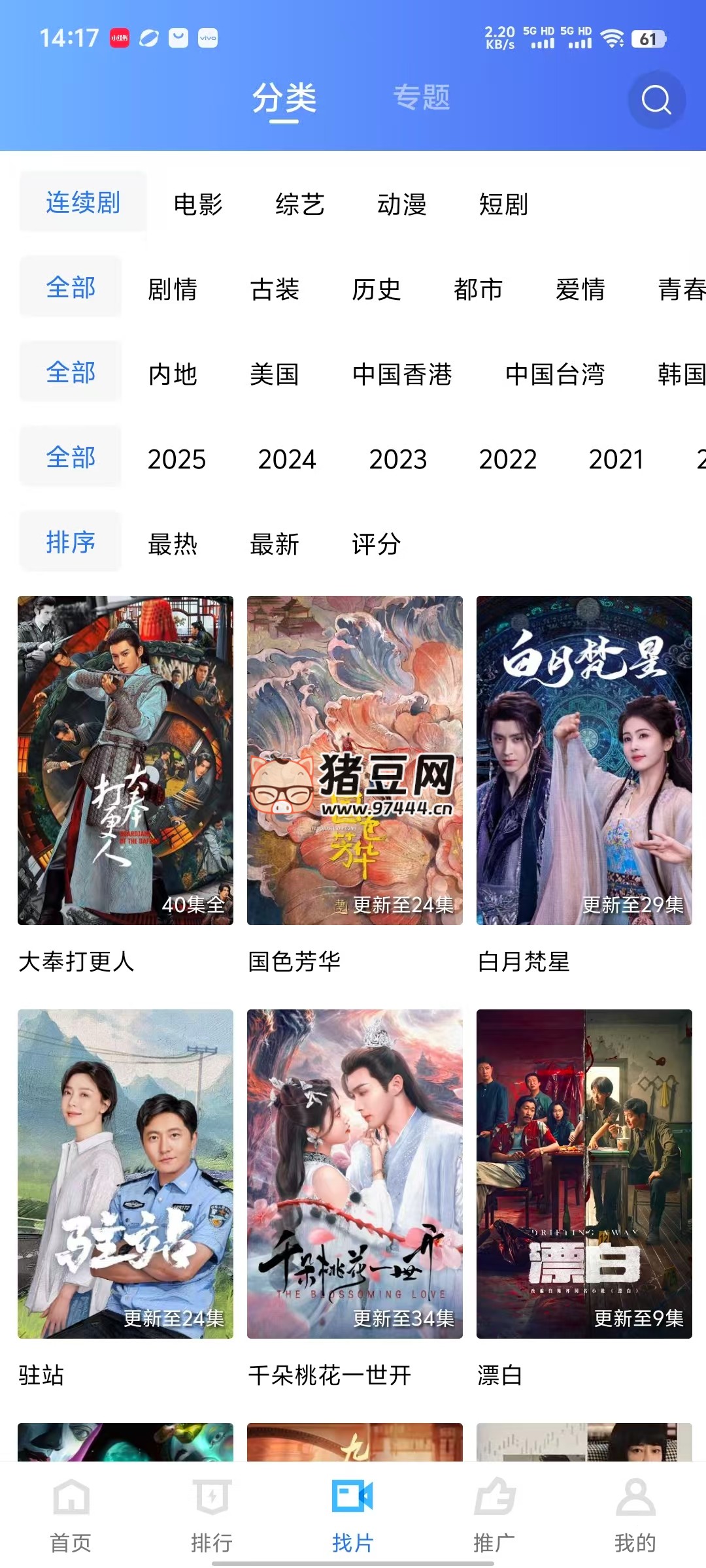Switch to the 专题 top tab
Image resolution: width=706 pixels, height=1568 pixels.
click(x=422, y=98)
